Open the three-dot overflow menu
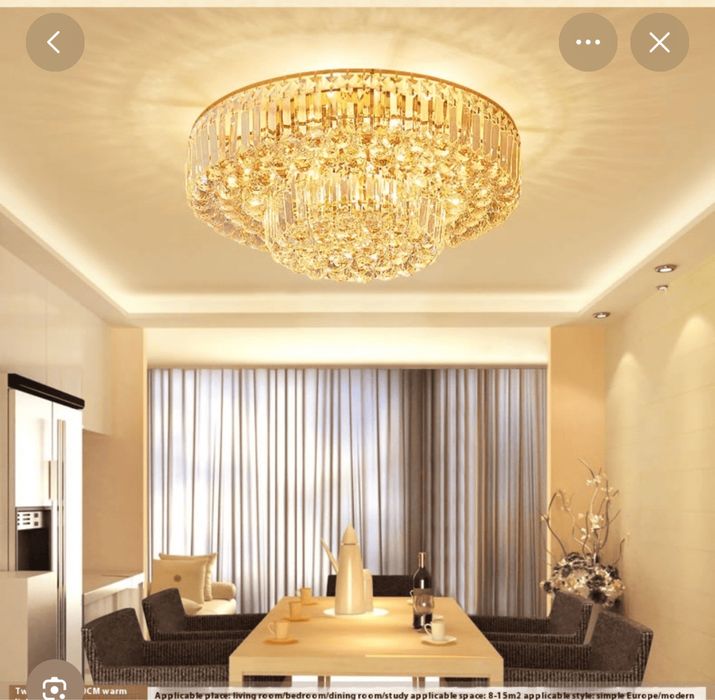The width and height of the screenshot is (715, 700). click(587, 42)
